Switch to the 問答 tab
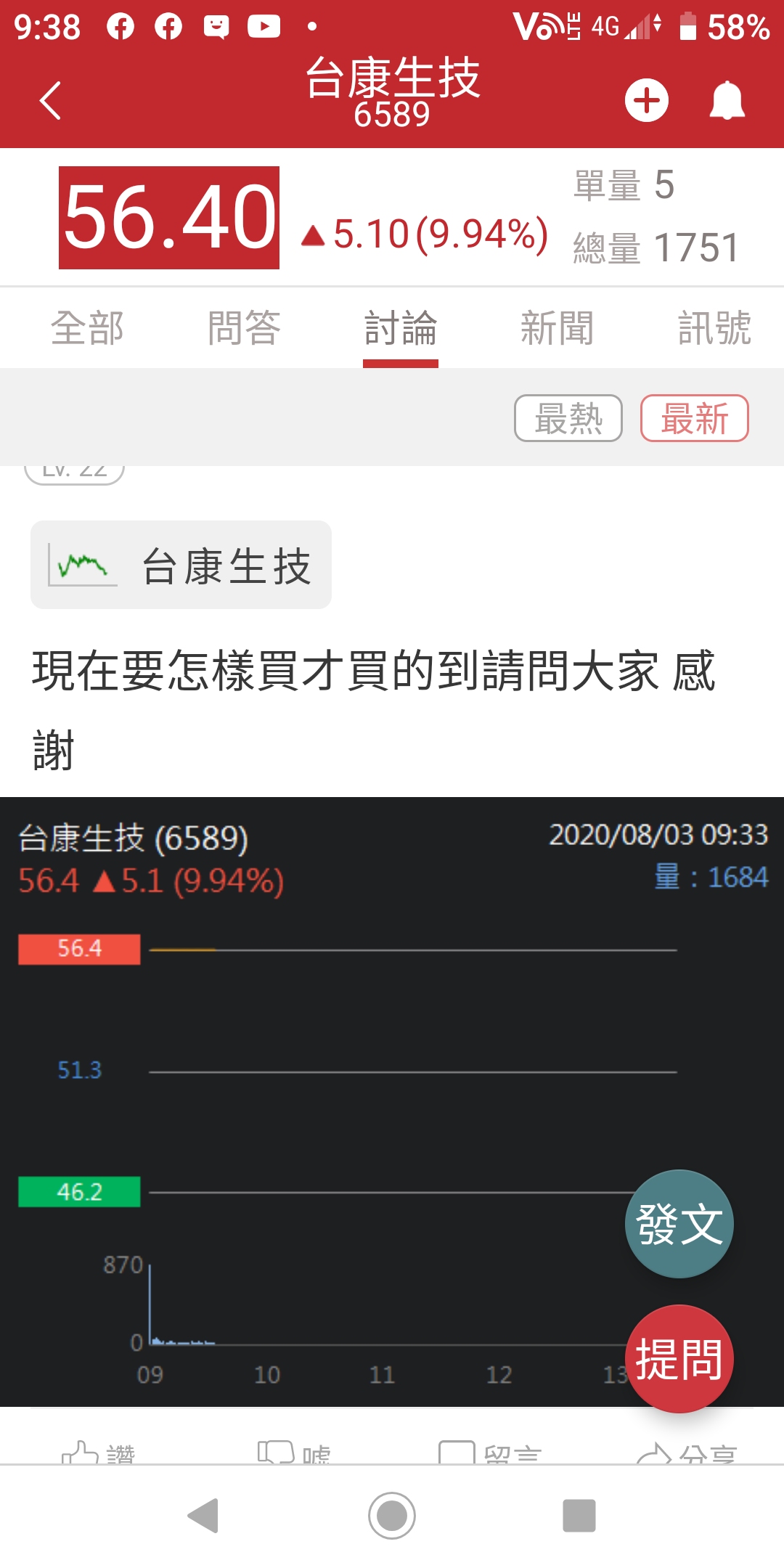 (244, 328)
